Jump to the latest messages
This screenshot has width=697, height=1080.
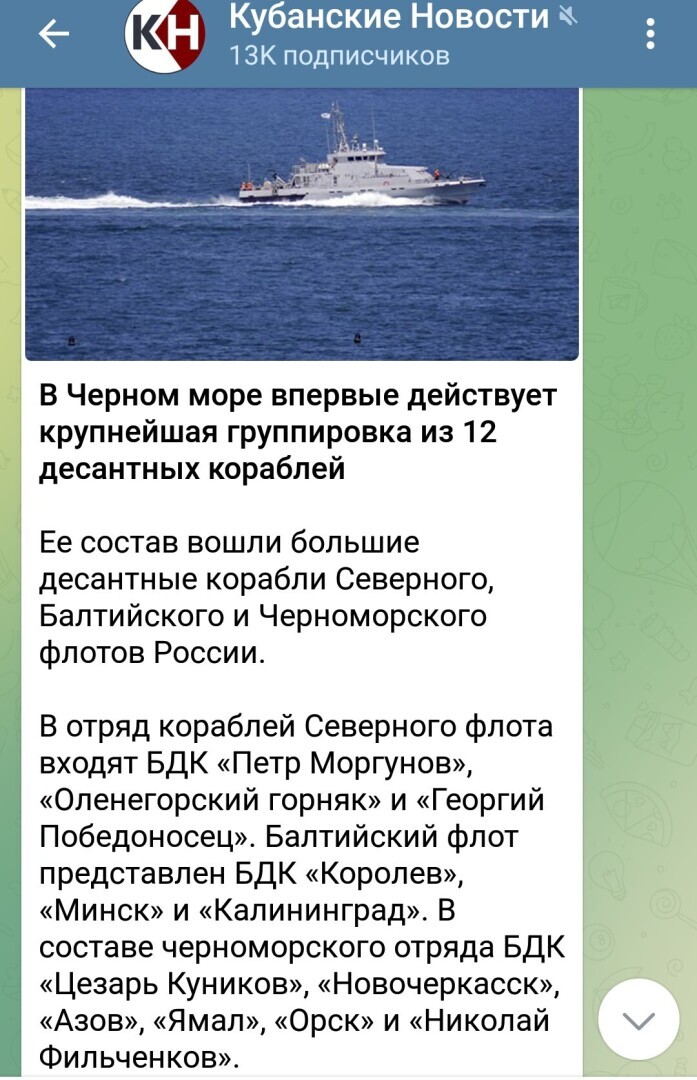pos(638,1021)
